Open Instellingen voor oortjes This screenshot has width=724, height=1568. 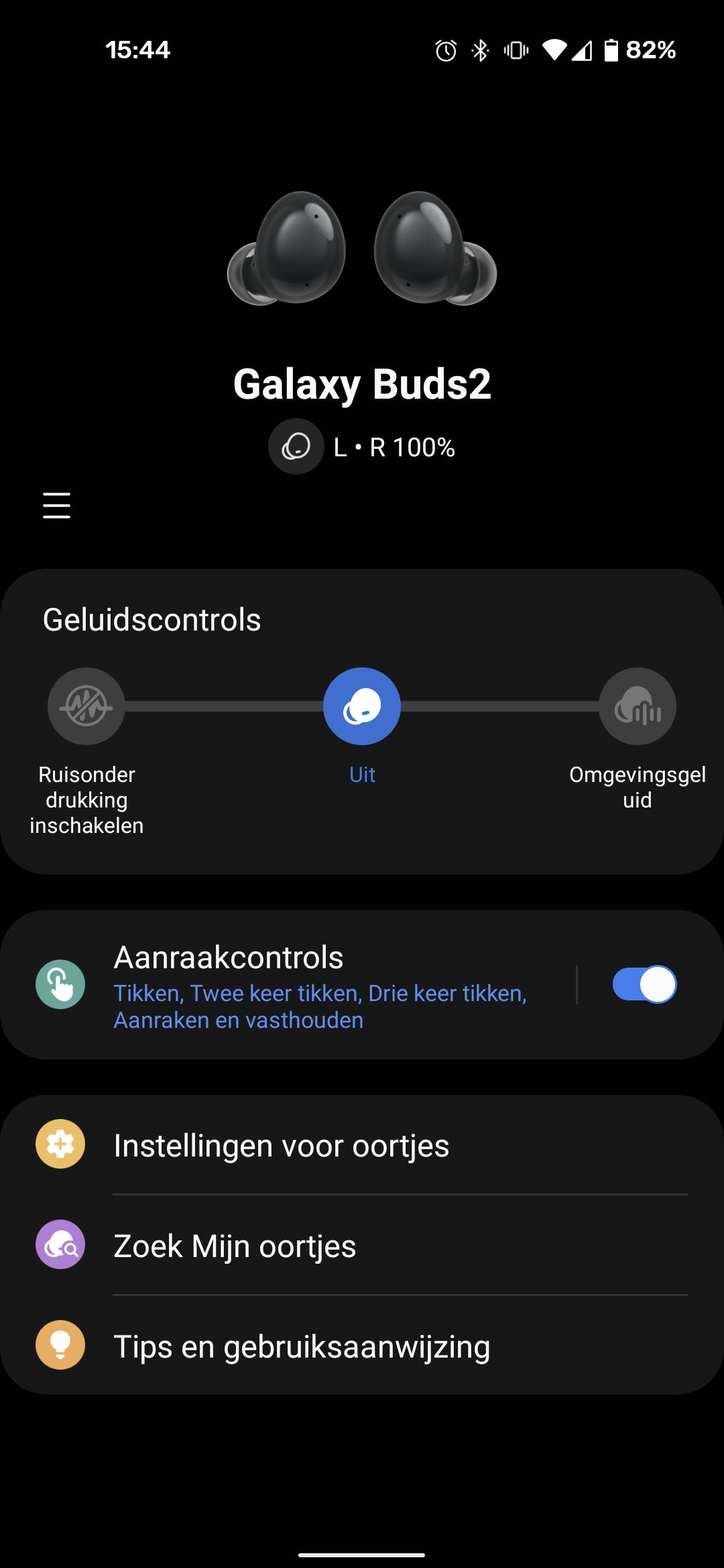click(x=362, y=1145)
